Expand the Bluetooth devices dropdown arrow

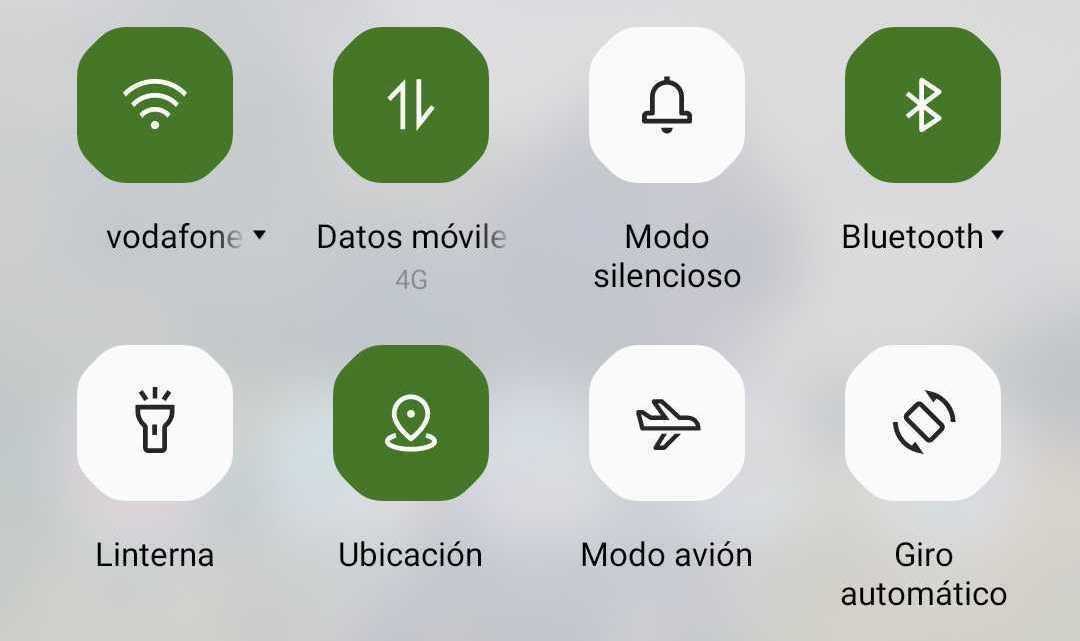(997, 237)
